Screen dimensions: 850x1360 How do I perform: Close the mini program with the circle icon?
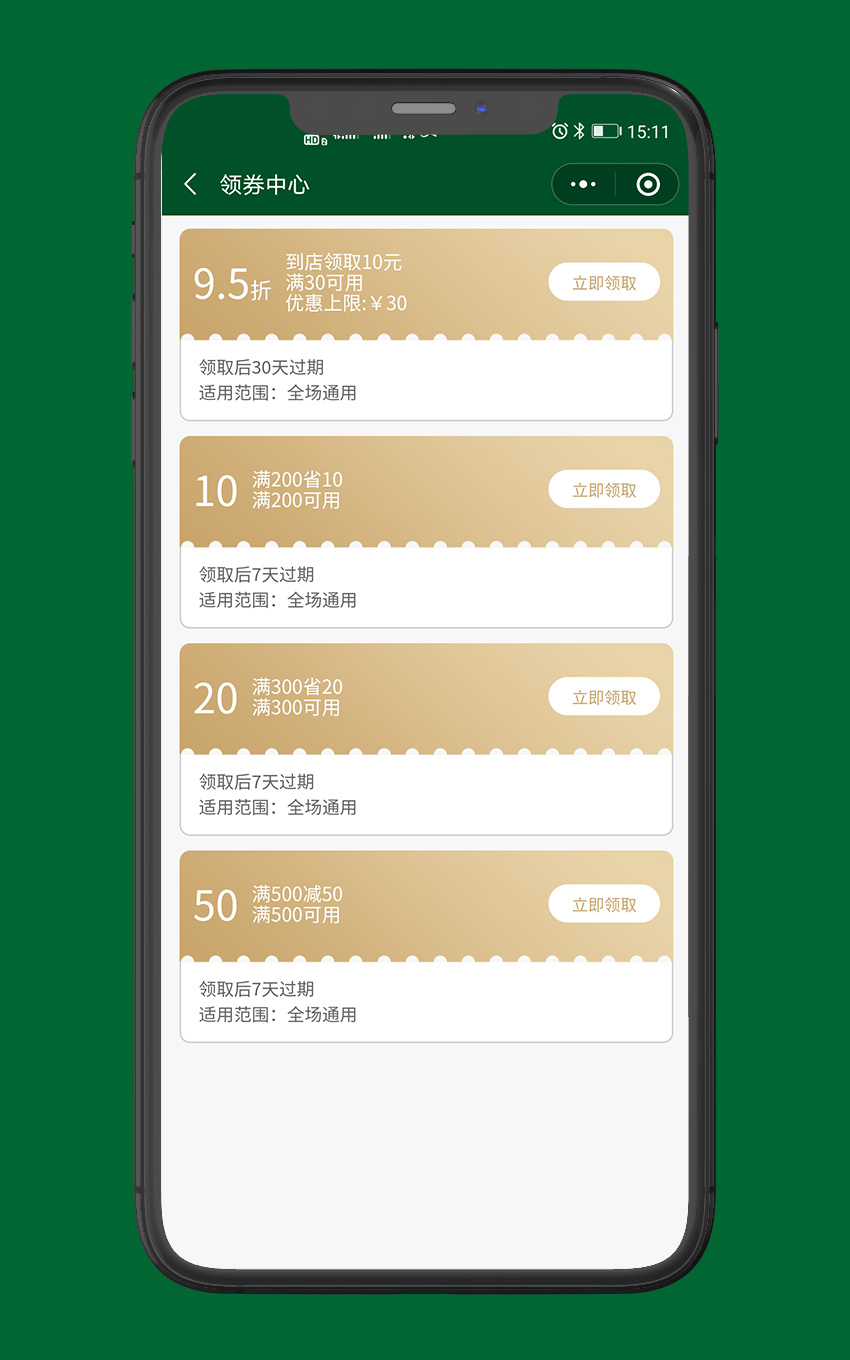[648, 184]
